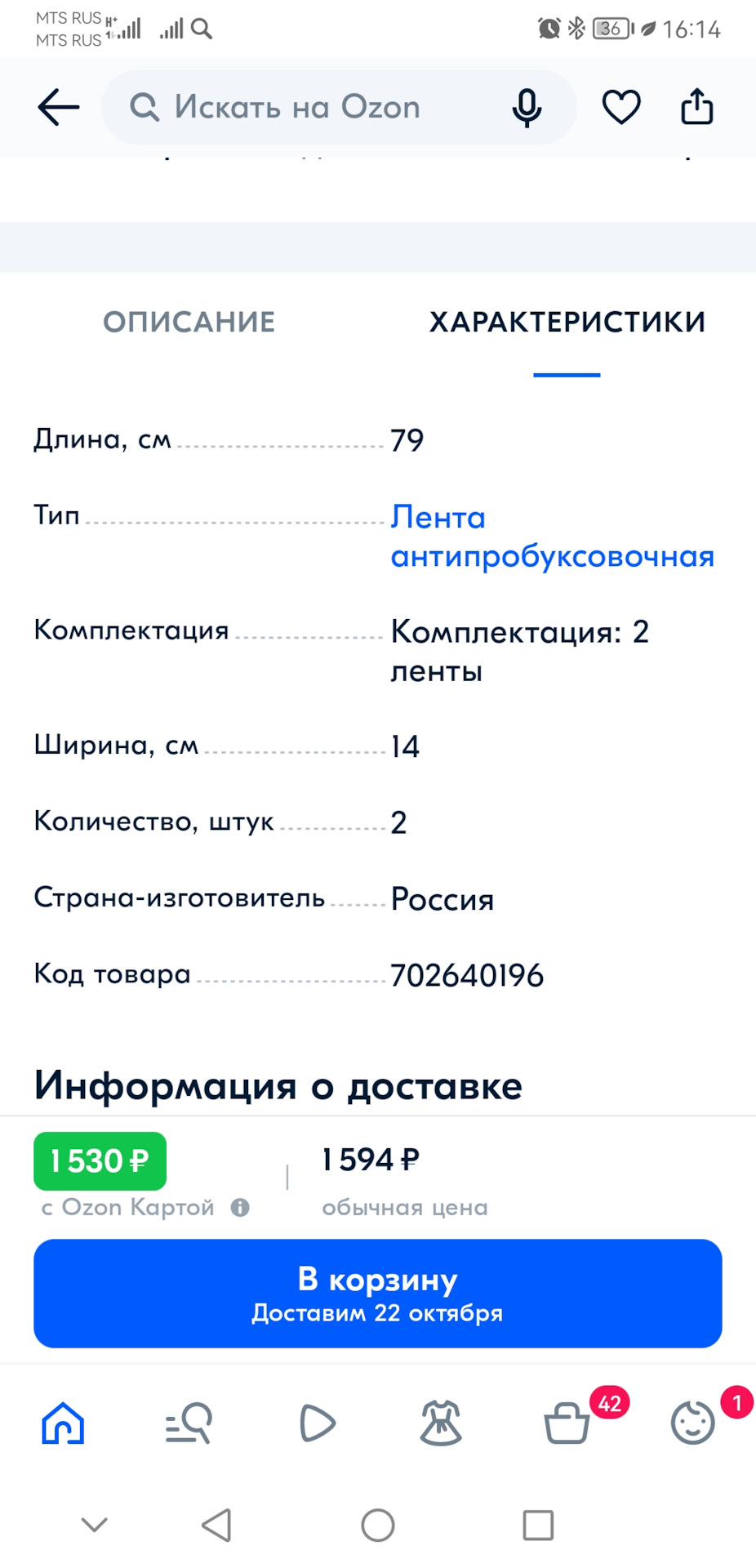Open the profile face tab
The image size is (756, 1568).
tap(693, 1423)
